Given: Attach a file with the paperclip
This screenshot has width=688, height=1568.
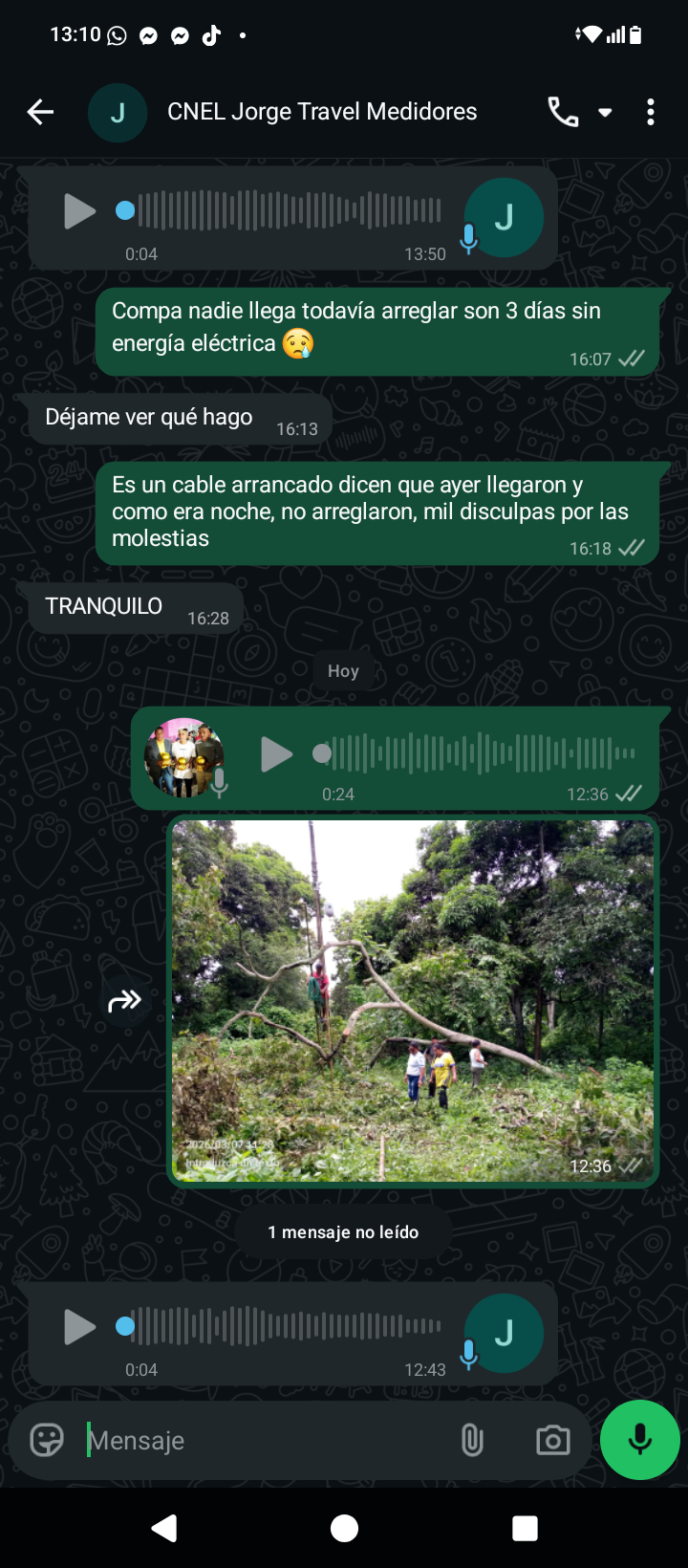Looking at the screenshot, I should point(472,1440).
